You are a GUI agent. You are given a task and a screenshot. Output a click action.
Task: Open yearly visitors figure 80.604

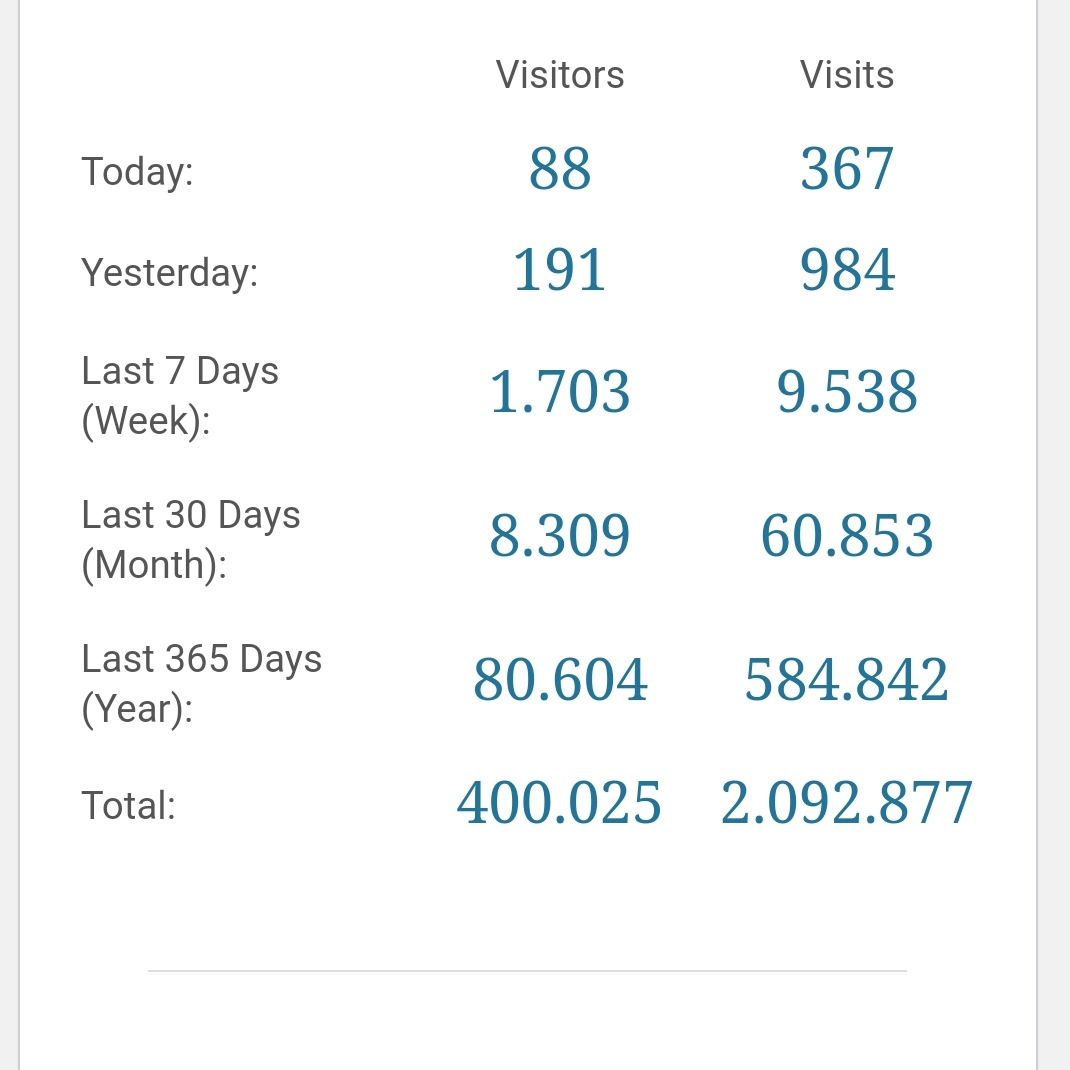pos(560,680)
